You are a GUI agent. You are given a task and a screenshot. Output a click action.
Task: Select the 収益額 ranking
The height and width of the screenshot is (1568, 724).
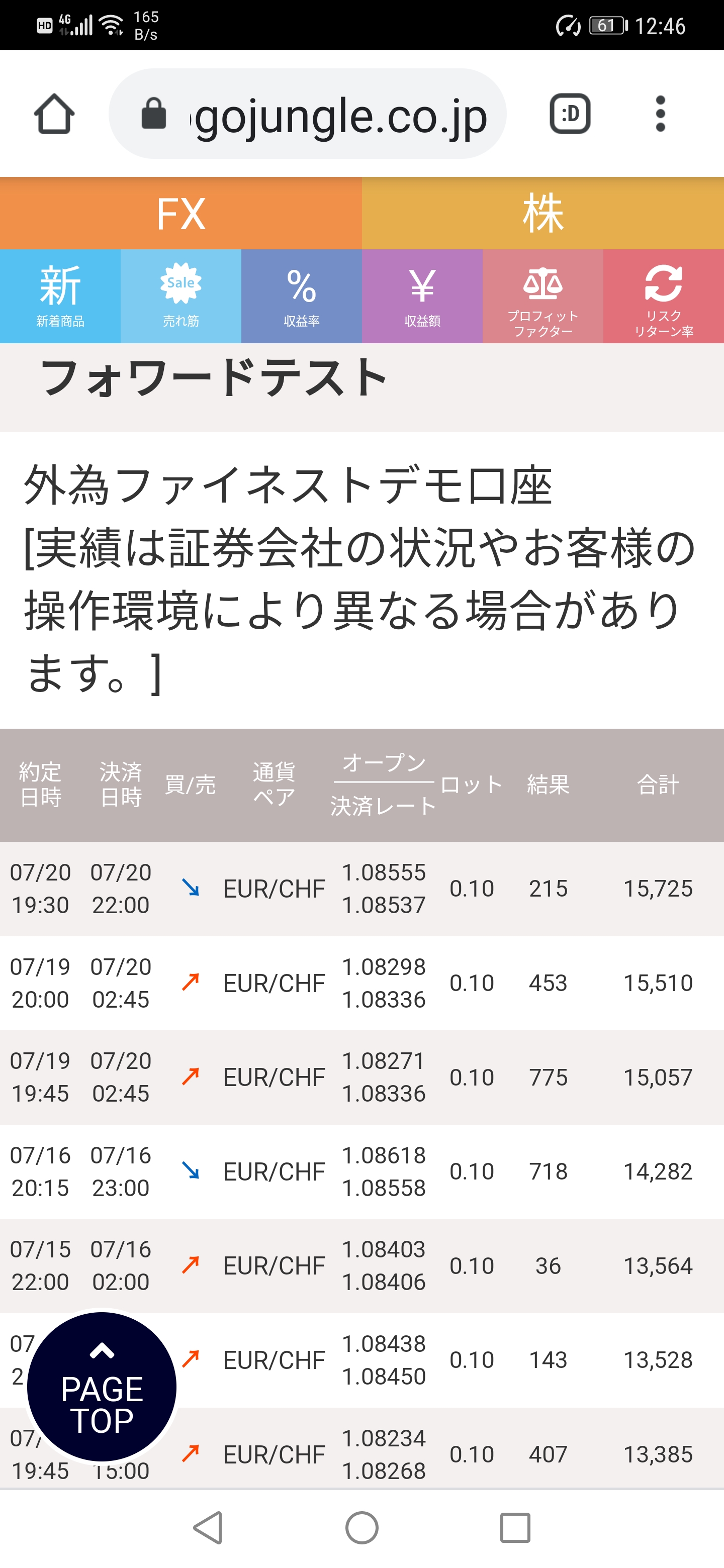tap(422, 297)
